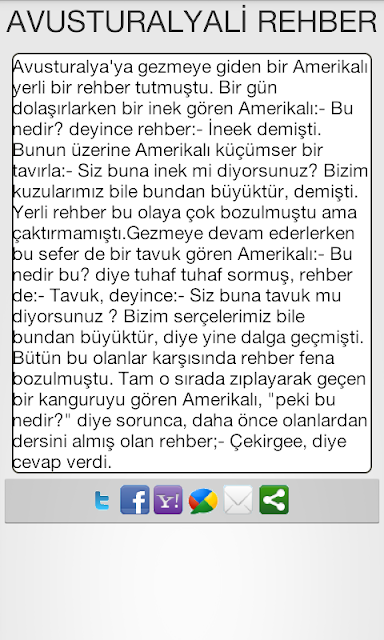Share the joke on Facebook
The height and width of the screenshot is (640, 384).
coord(135,500)
